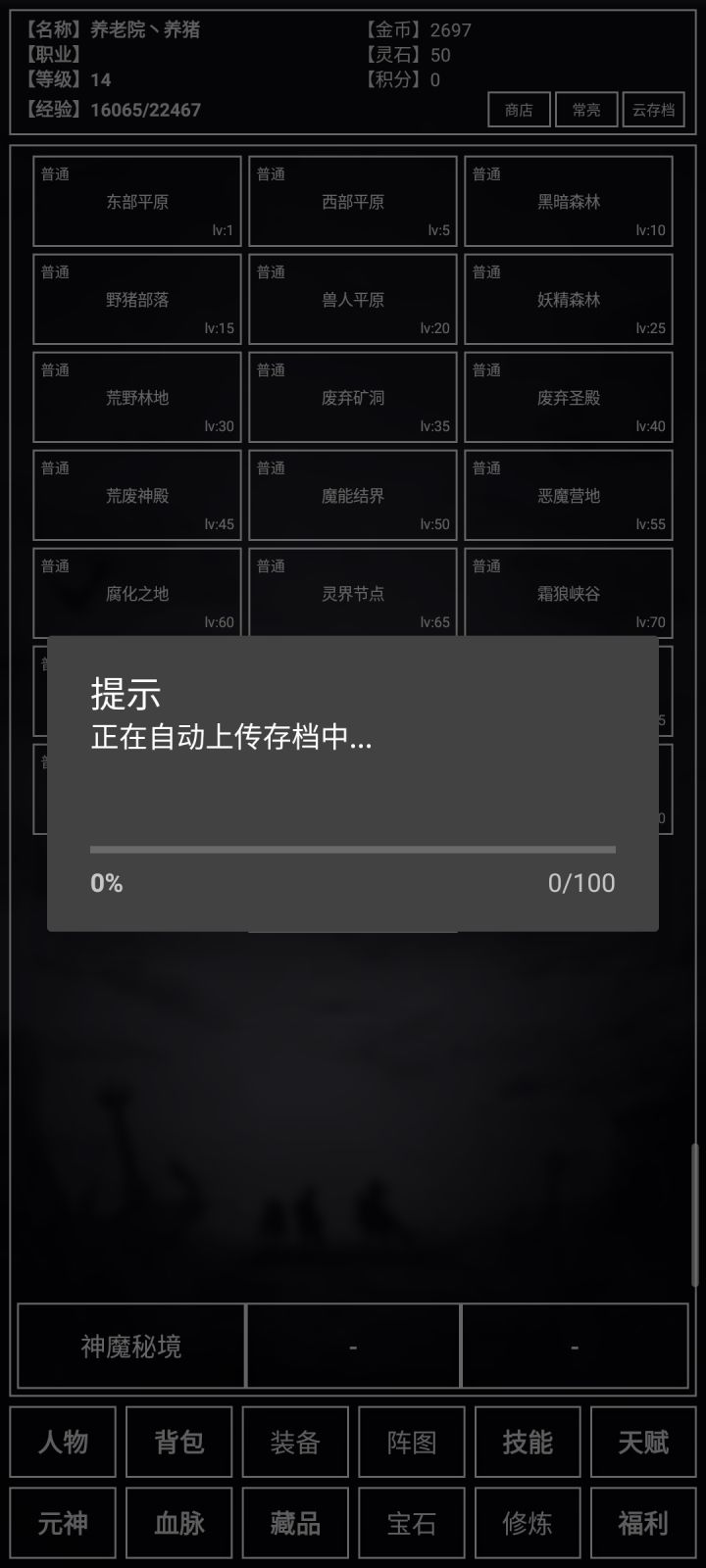Viewport: 706px width, 1568px height.
Task: Toggle 常亮 screen always-on mode
Action: (586, 110)
